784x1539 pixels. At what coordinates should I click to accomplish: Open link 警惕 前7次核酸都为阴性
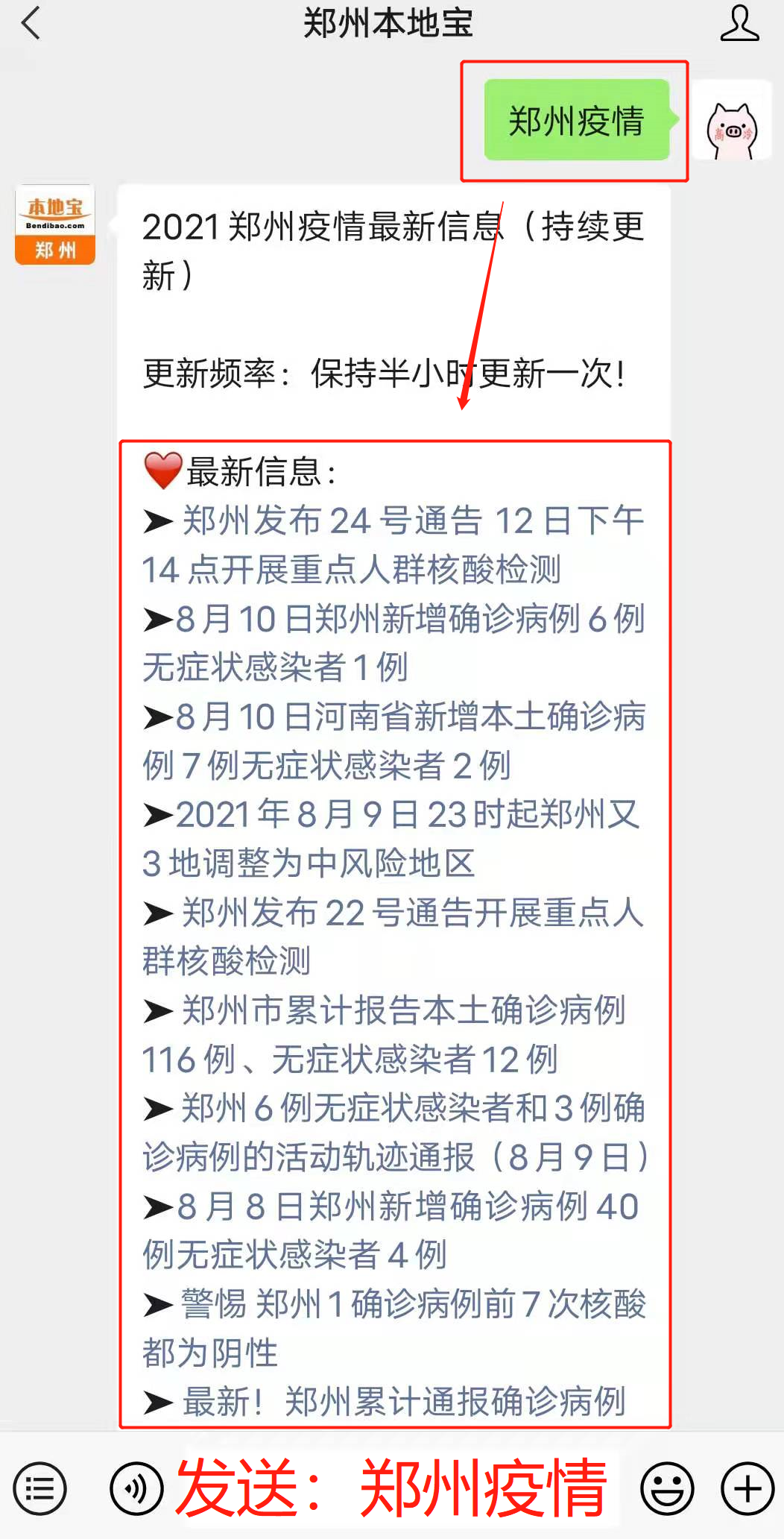[393, 1329]
